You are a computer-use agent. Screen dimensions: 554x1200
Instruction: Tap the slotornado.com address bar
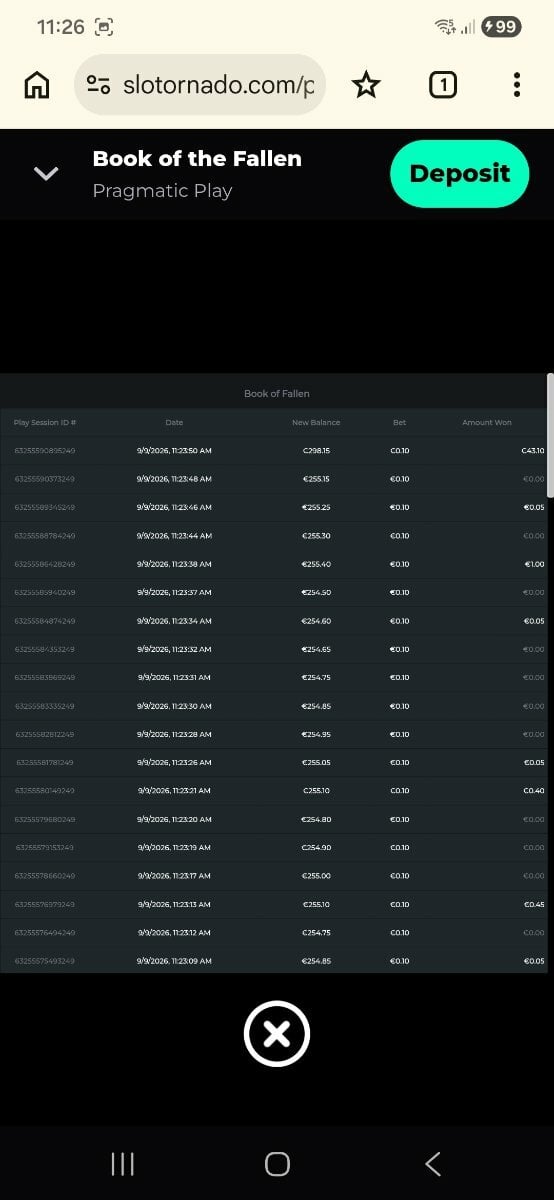(200, 85)
